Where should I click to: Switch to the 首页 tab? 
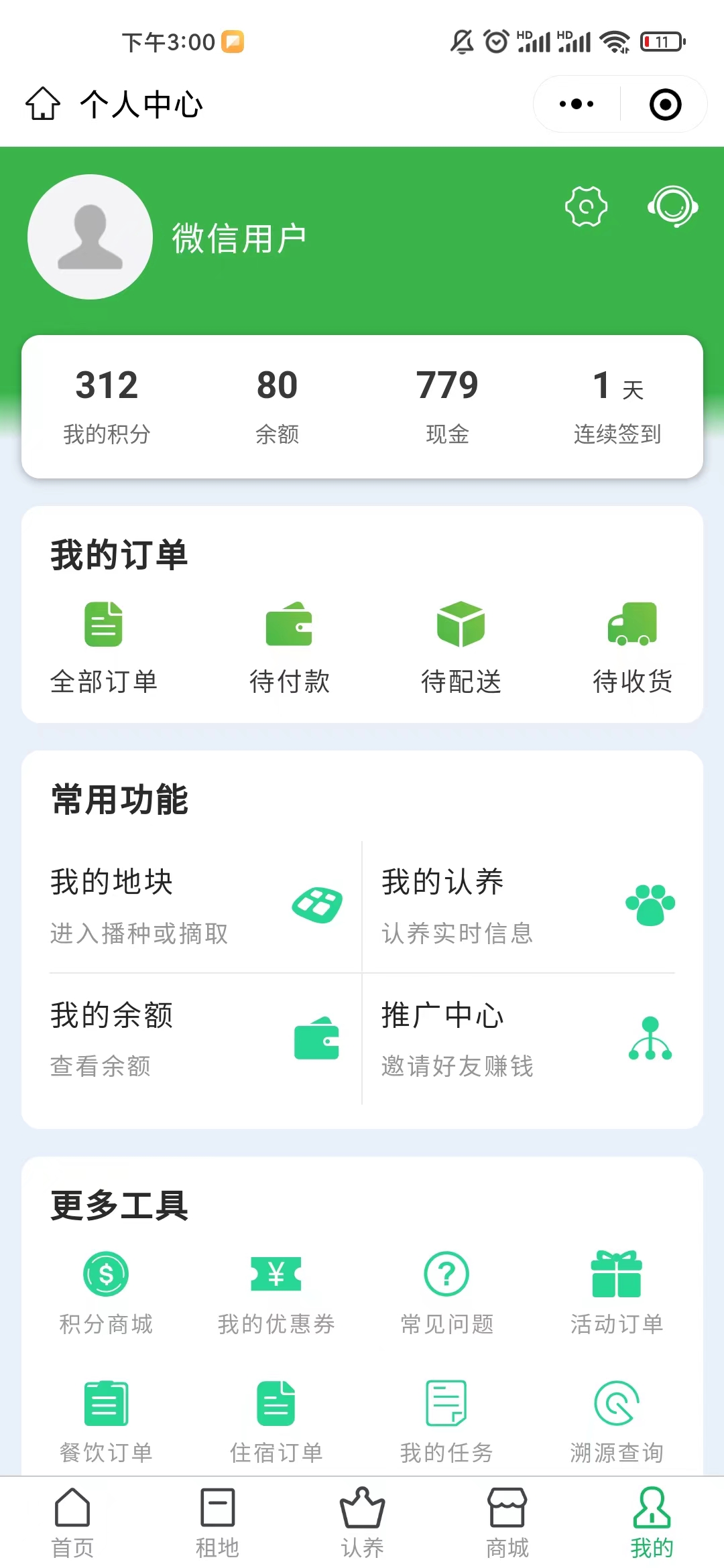tap(72, 1522)
